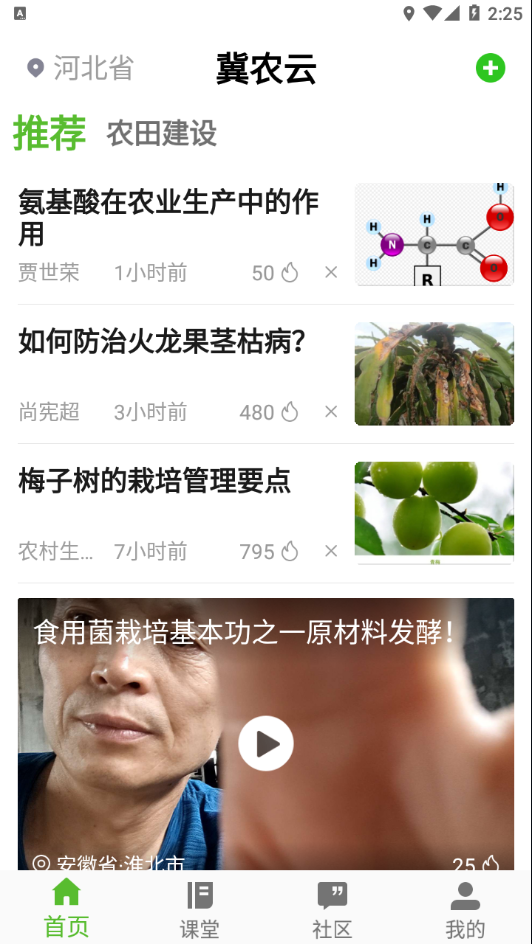Viewport: 532px width, 944px height.
Task: Open article 梅子树的栽培管理要点
Action: coord(155,481)
